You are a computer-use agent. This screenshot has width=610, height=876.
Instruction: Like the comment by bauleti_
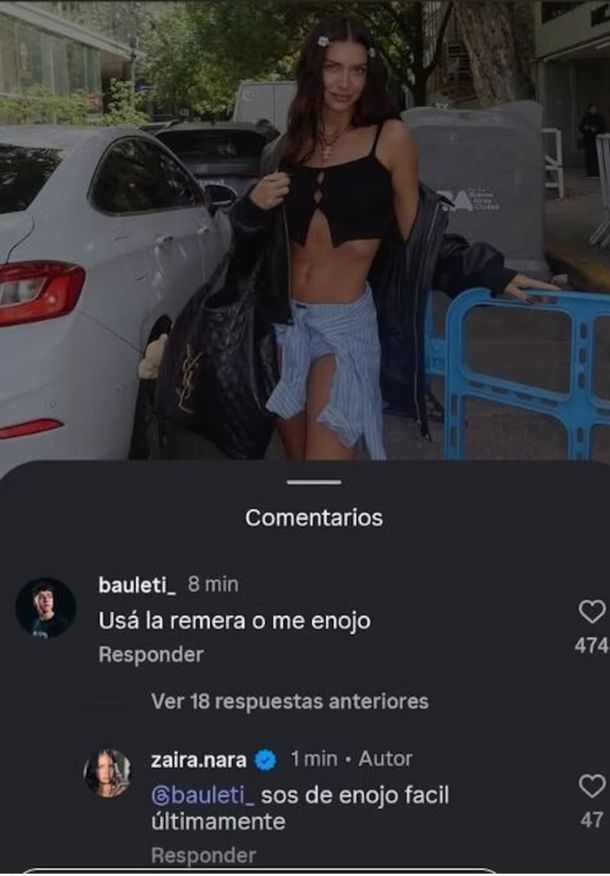(x=592, y=612)
